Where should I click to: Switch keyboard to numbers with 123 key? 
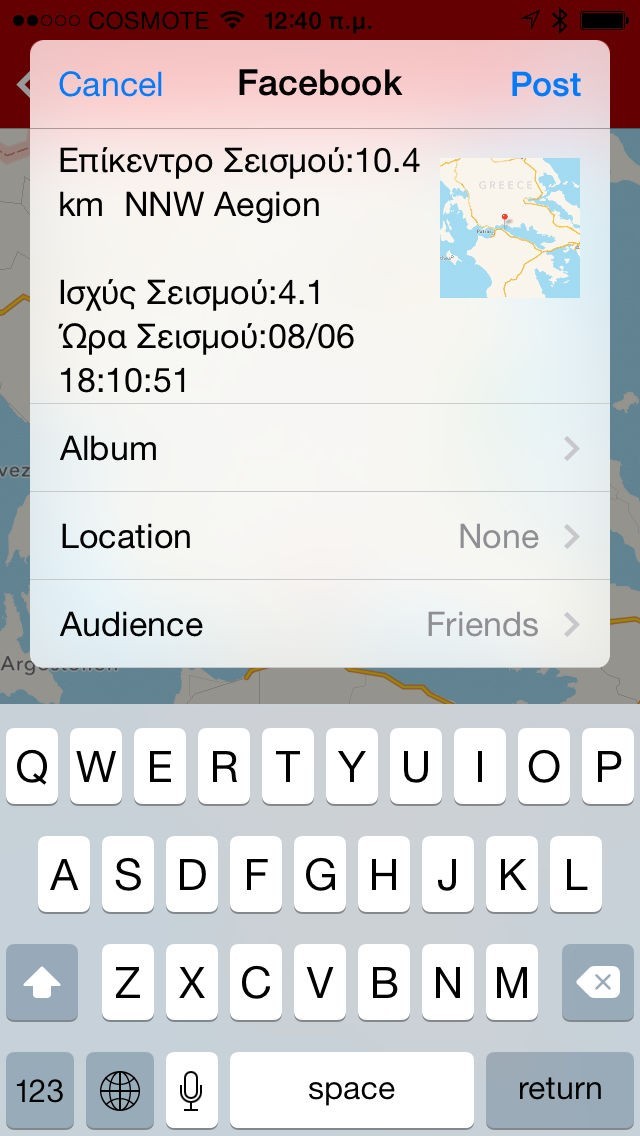(40, 1089)
